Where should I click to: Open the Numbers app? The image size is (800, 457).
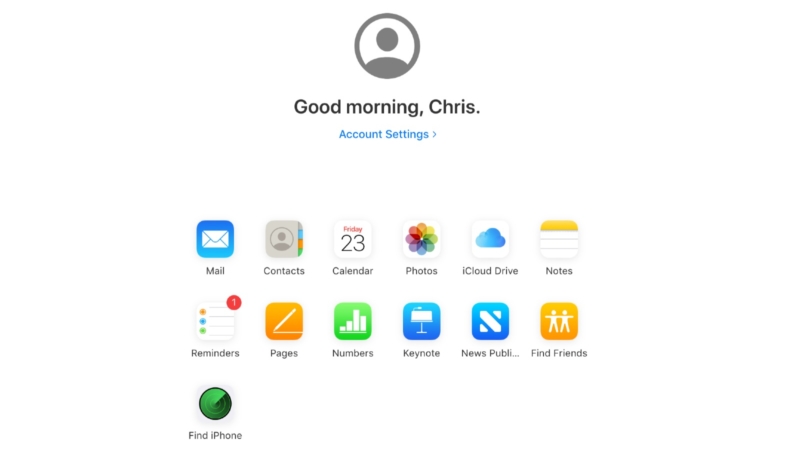353,322
